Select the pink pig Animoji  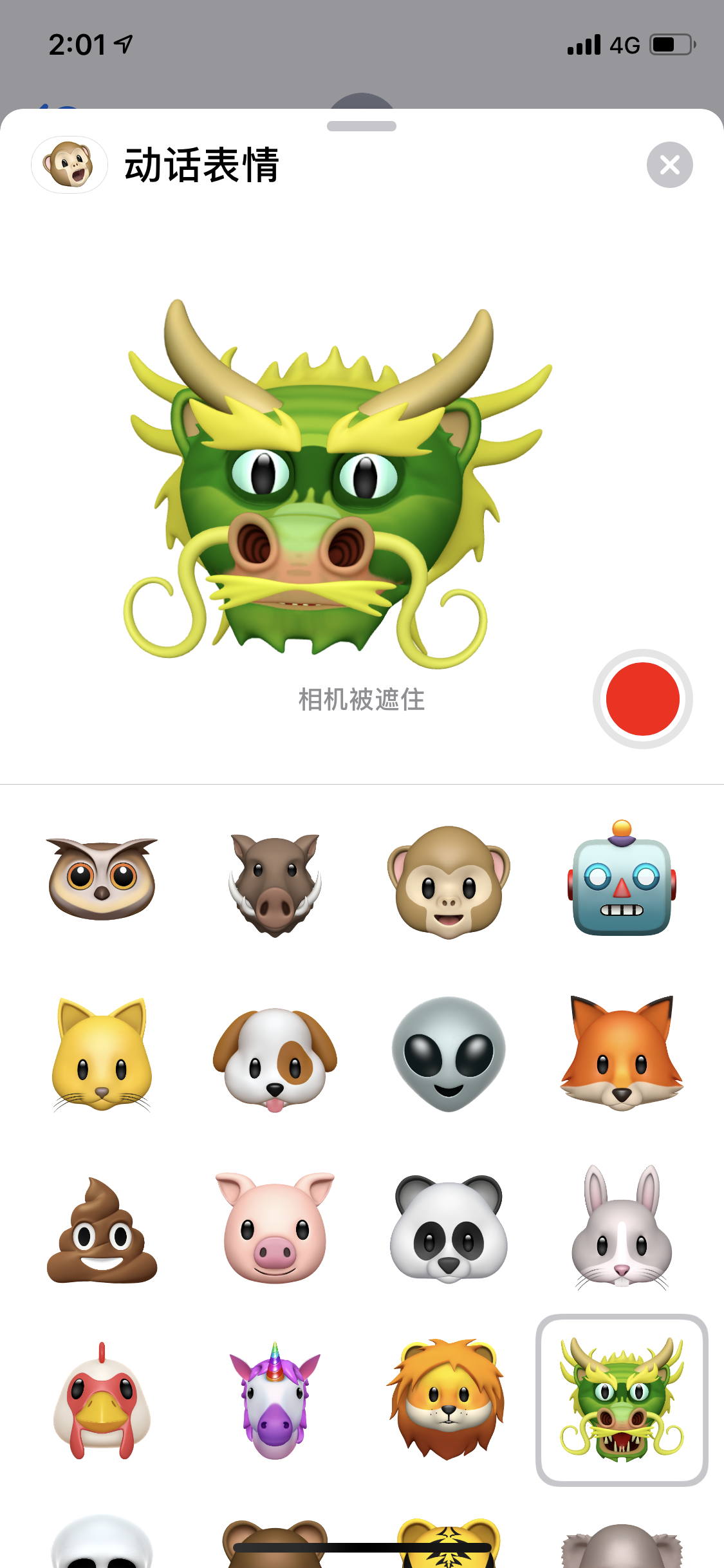pyautogui.click(x=275, y=1228)
